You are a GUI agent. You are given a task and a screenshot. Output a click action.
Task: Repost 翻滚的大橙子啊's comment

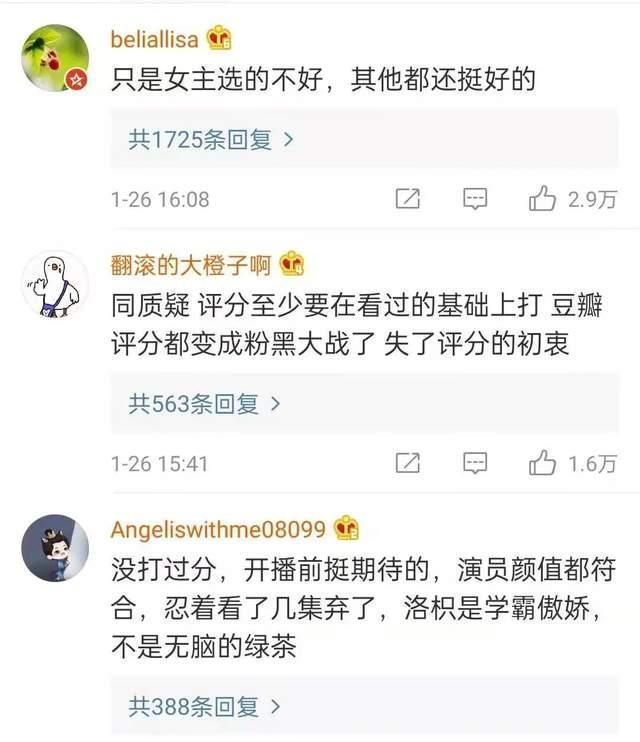tap(407, 463)
